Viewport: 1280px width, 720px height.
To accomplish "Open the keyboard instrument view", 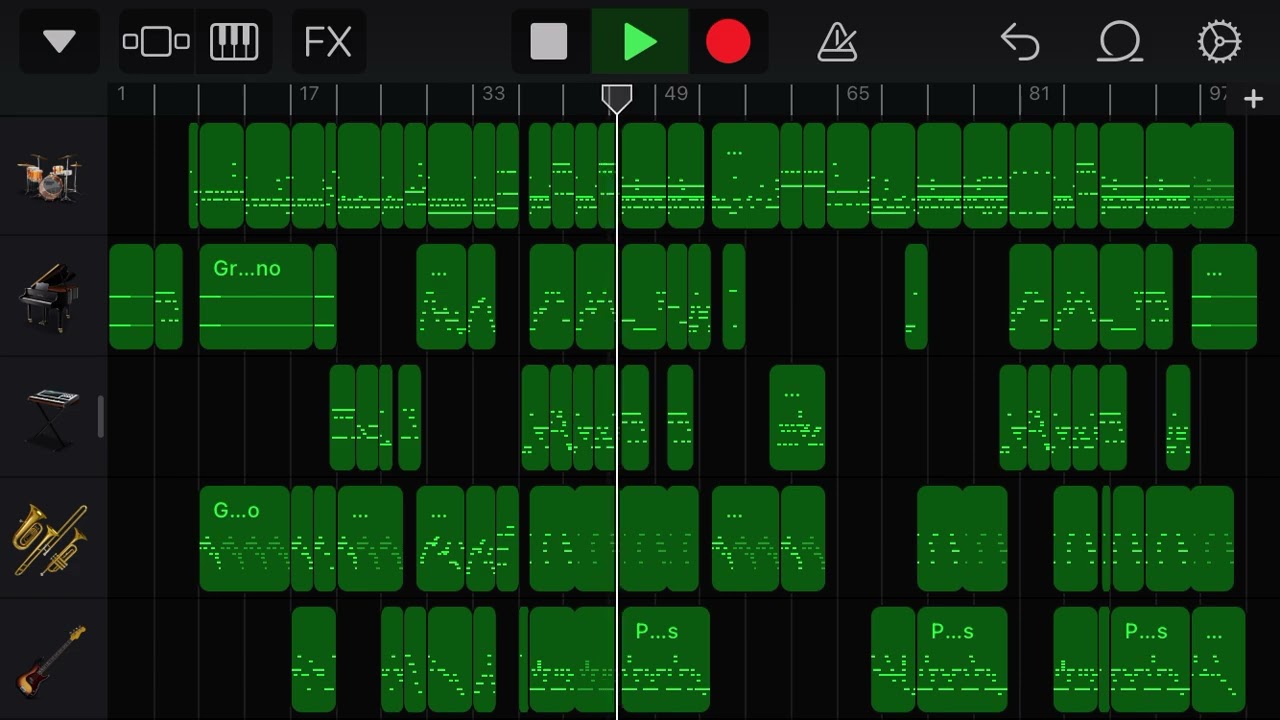I will (x=234, y=42).
